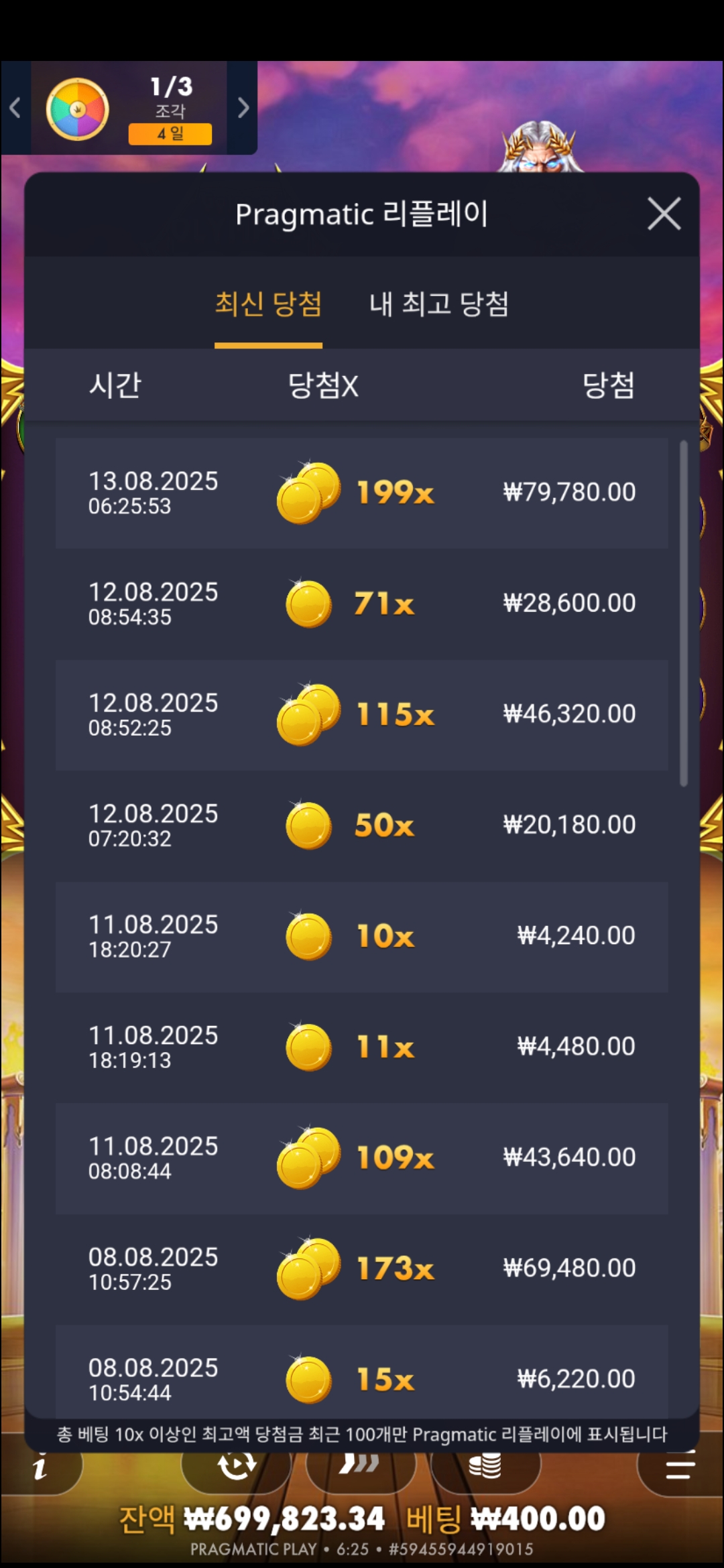724x1568 pixels.
Task: Go to the previous promotion with the left arrow
Action: click(15, 108)
